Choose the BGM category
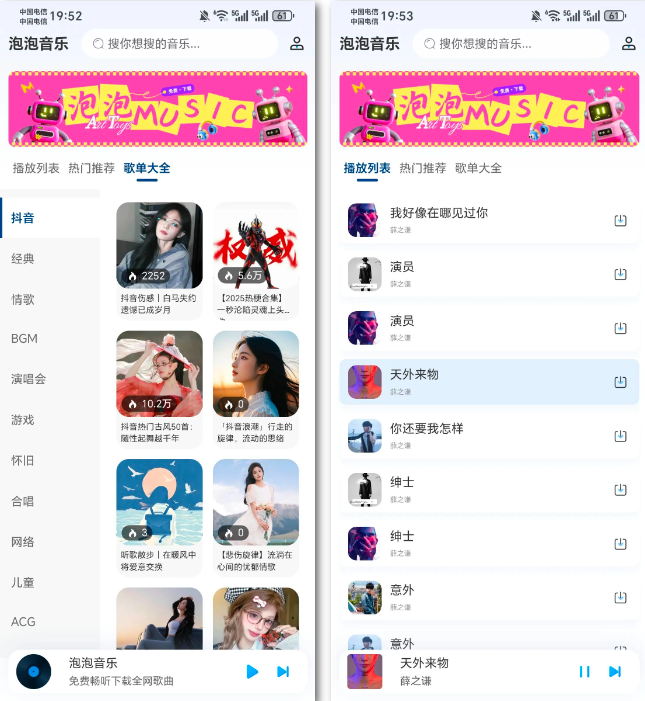Image resolution: width=645 pixels, height=701 pixels. [24, 339]
